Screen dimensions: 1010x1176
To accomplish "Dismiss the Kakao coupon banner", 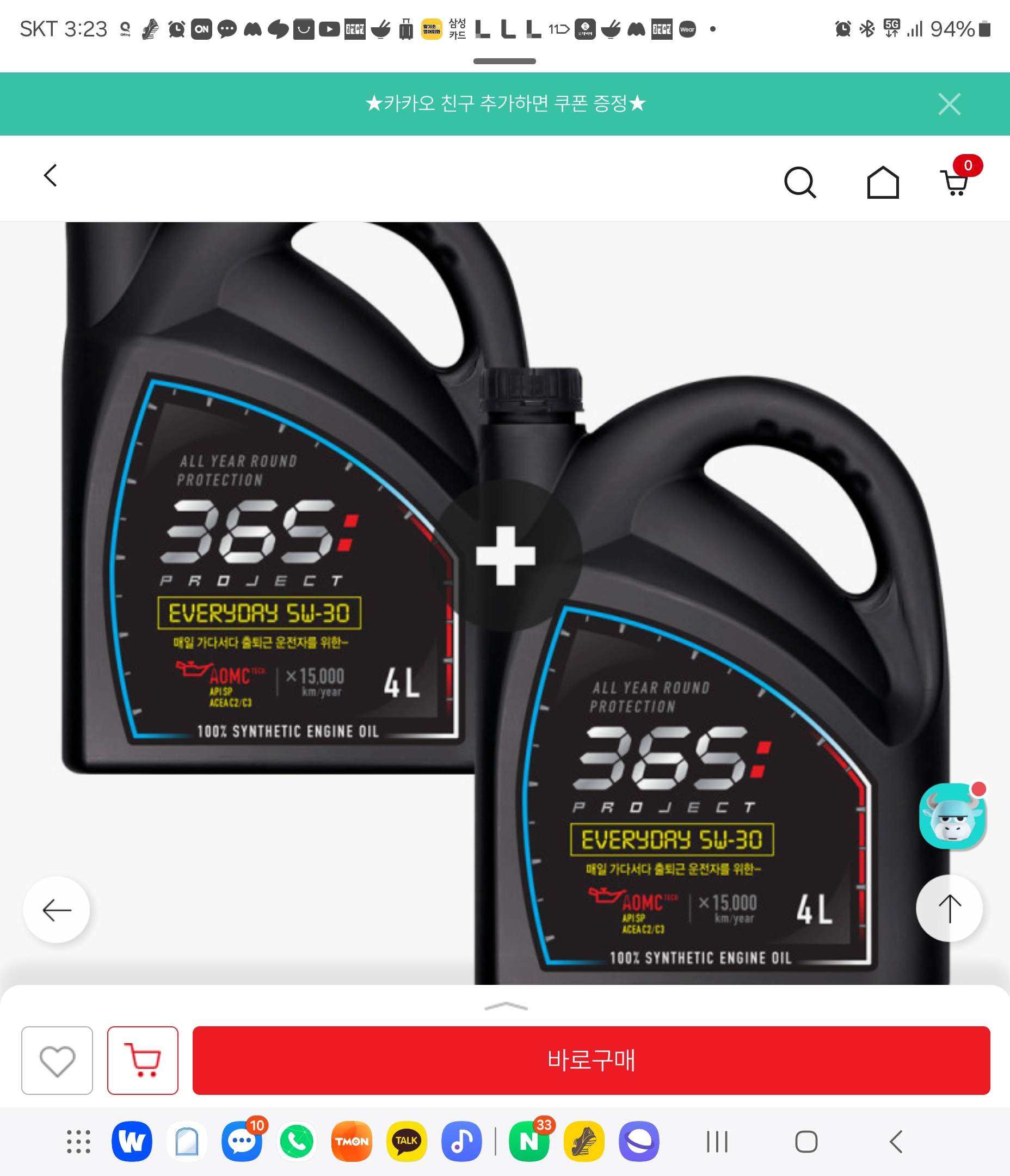I will (x=949, y=105).
